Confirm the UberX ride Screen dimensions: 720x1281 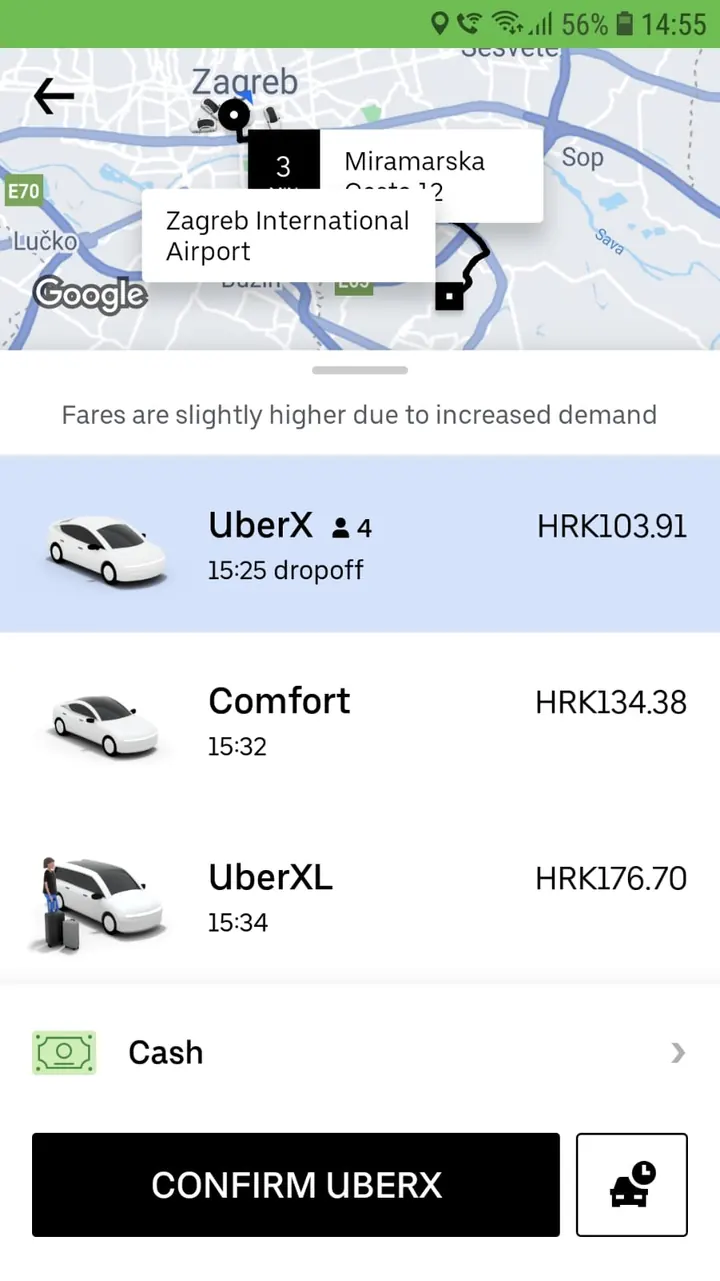[x=296, y=1185]
